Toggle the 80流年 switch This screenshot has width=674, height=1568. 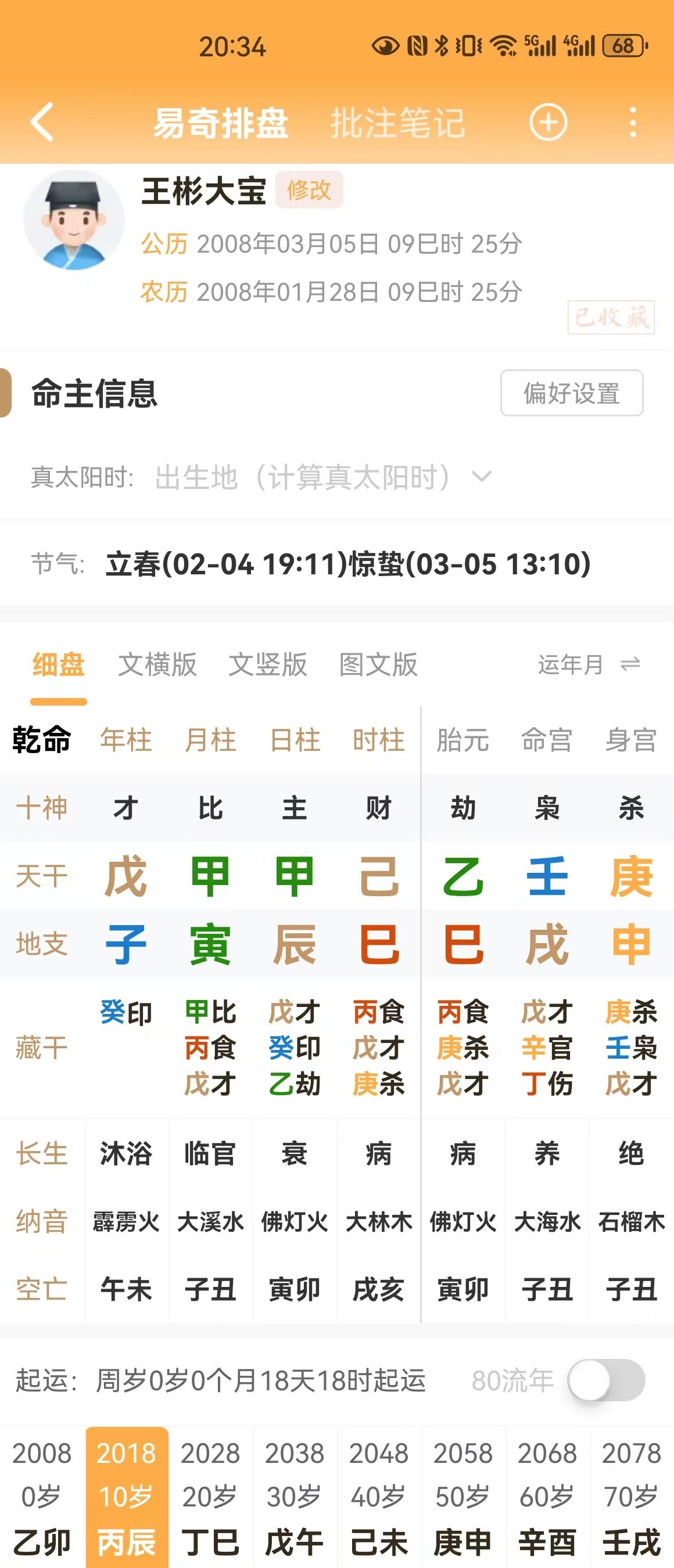(x=605, y=1380)
